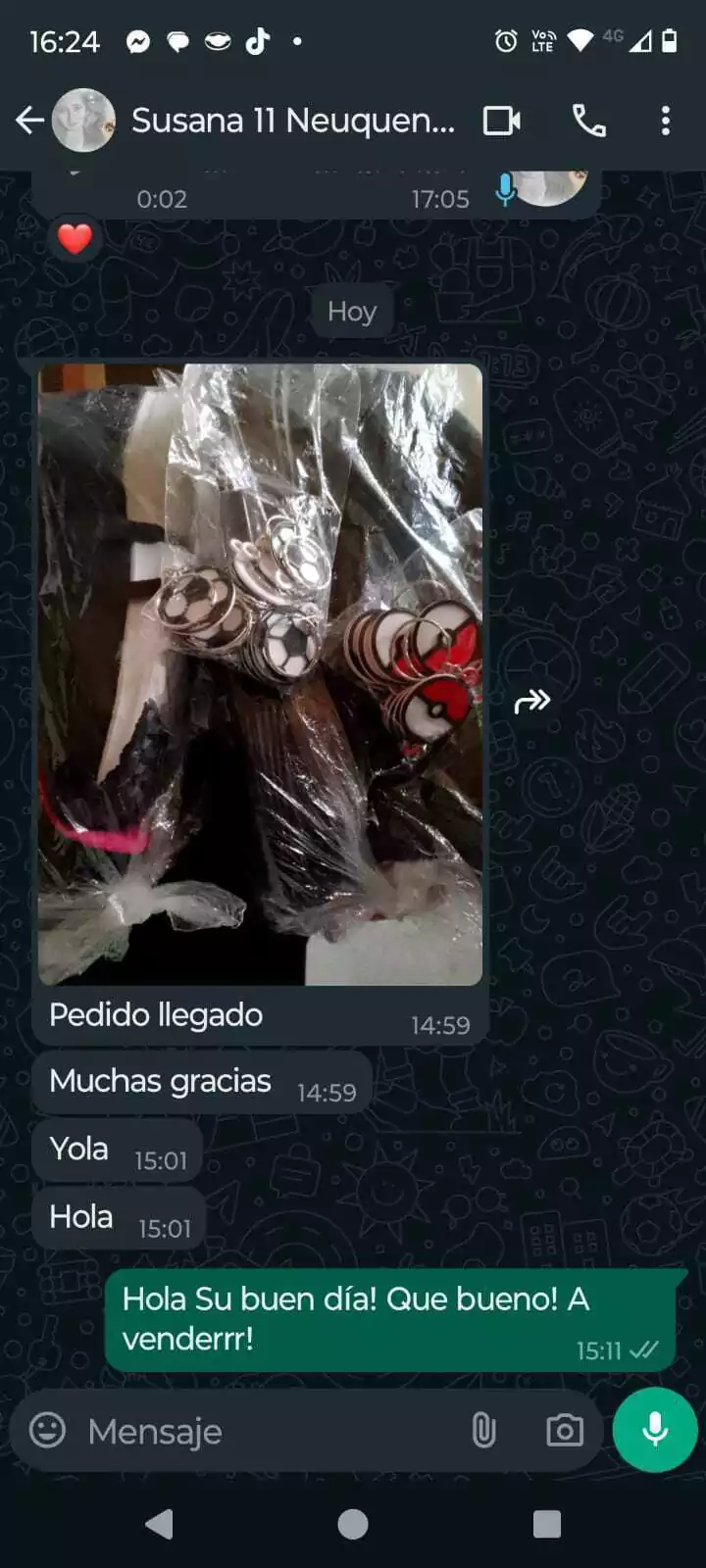Open Susana 11 Neuquen contact info
706x1568 pixels.
pos(292,121)
